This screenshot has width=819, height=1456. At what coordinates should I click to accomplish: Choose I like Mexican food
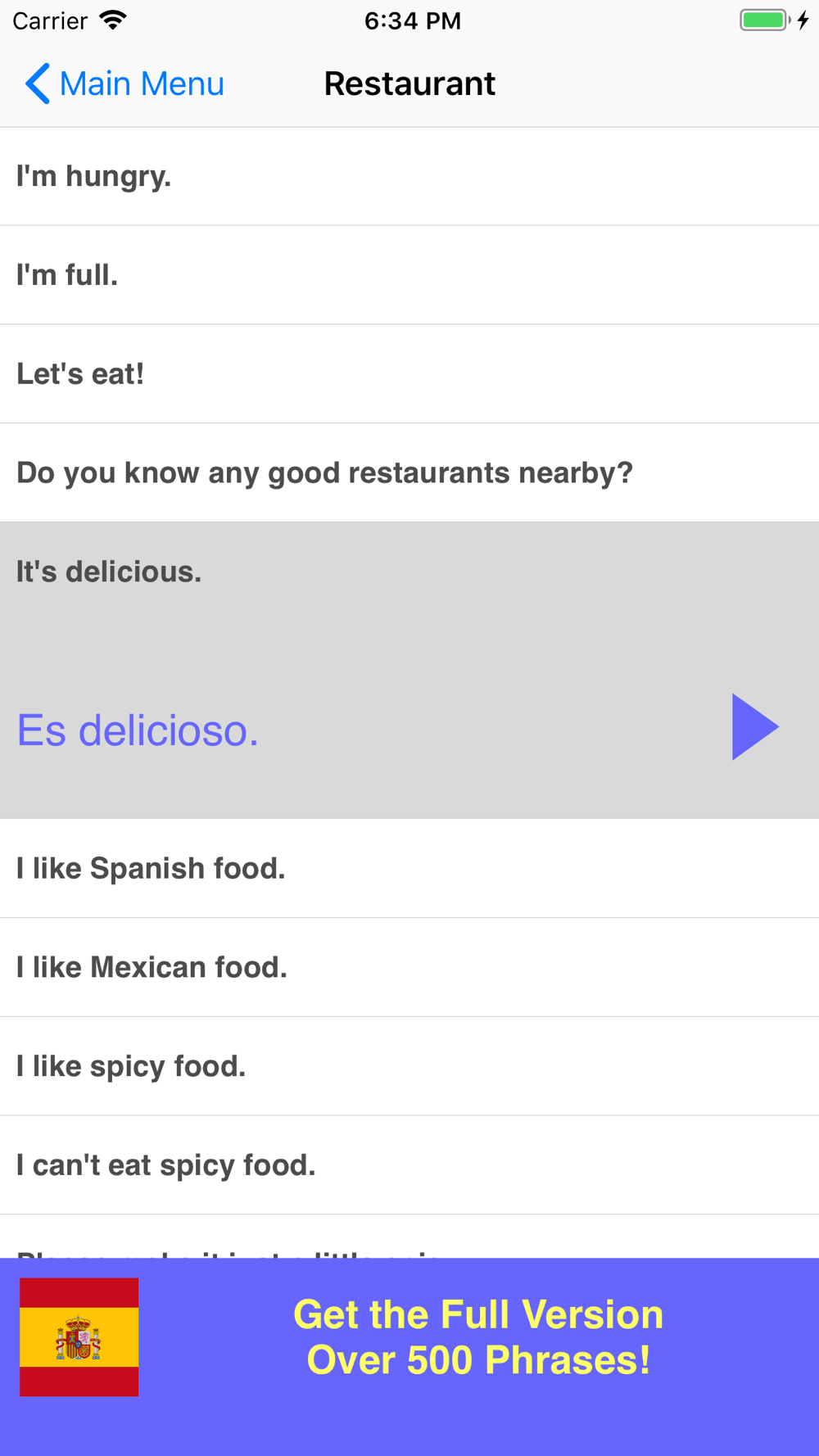[x=409, y=968]
